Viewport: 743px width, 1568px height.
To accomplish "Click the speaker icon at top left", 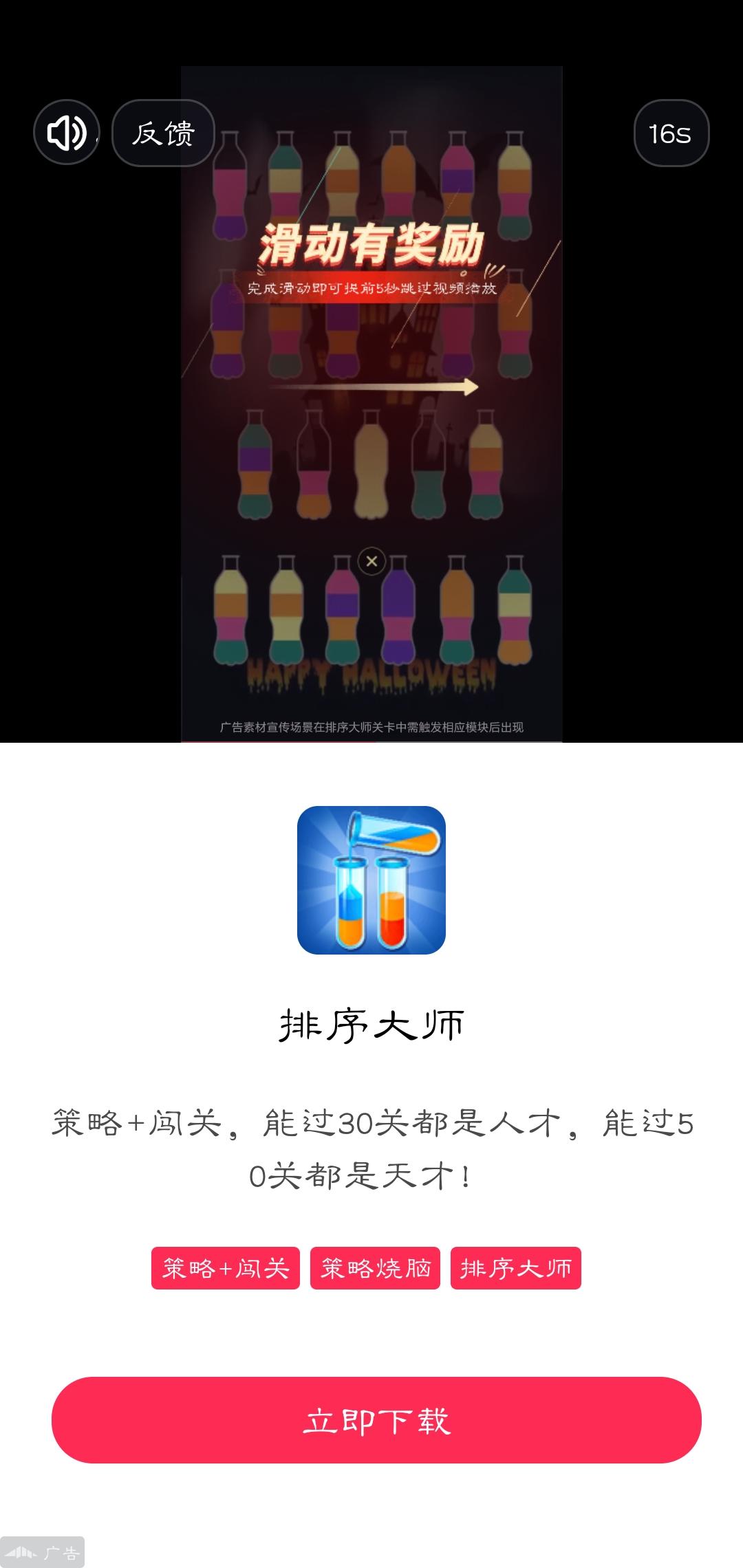I will [65, 133].
